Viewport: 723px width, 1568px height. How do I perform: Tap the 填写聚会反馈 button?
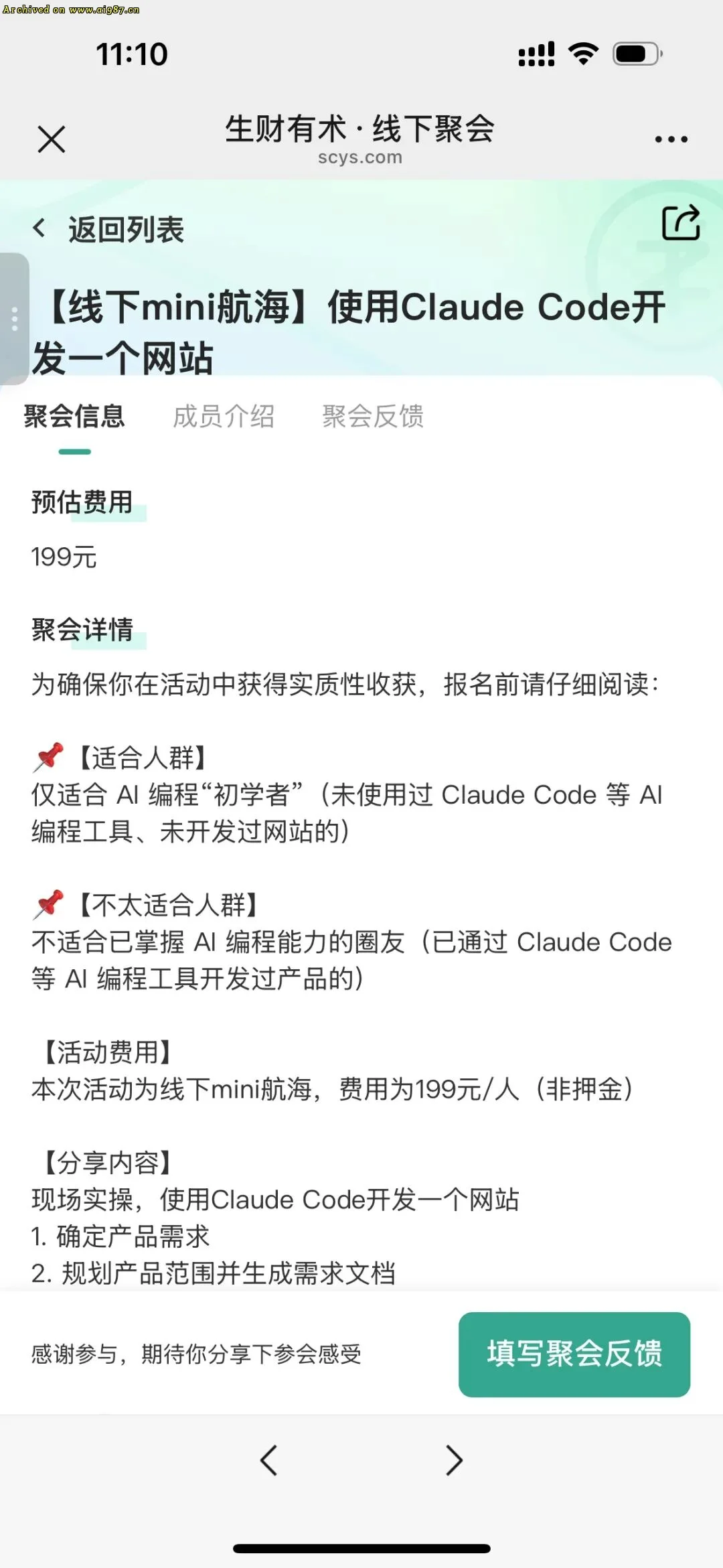tap(574, 1354)
